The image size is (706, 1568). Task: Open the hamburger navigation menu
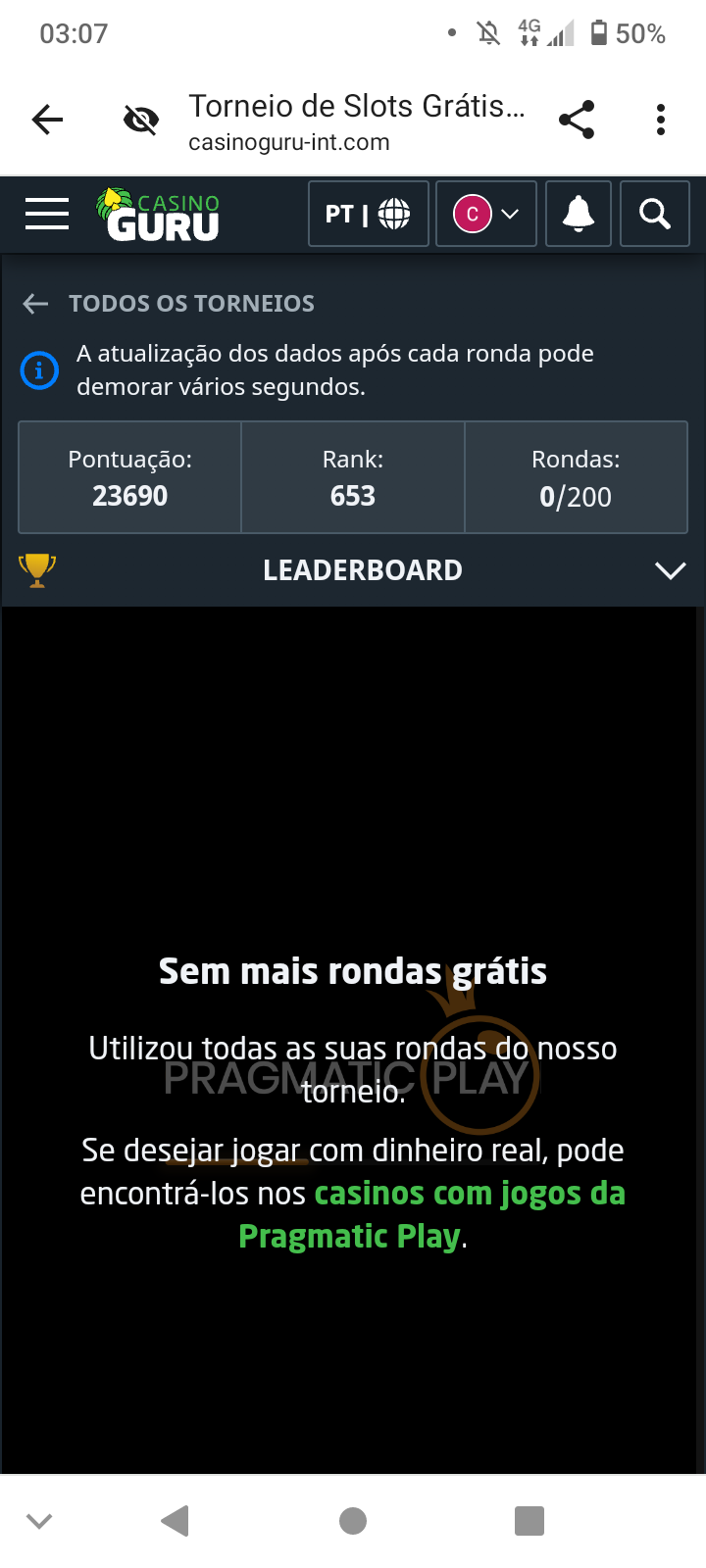[x=47, y=214]
